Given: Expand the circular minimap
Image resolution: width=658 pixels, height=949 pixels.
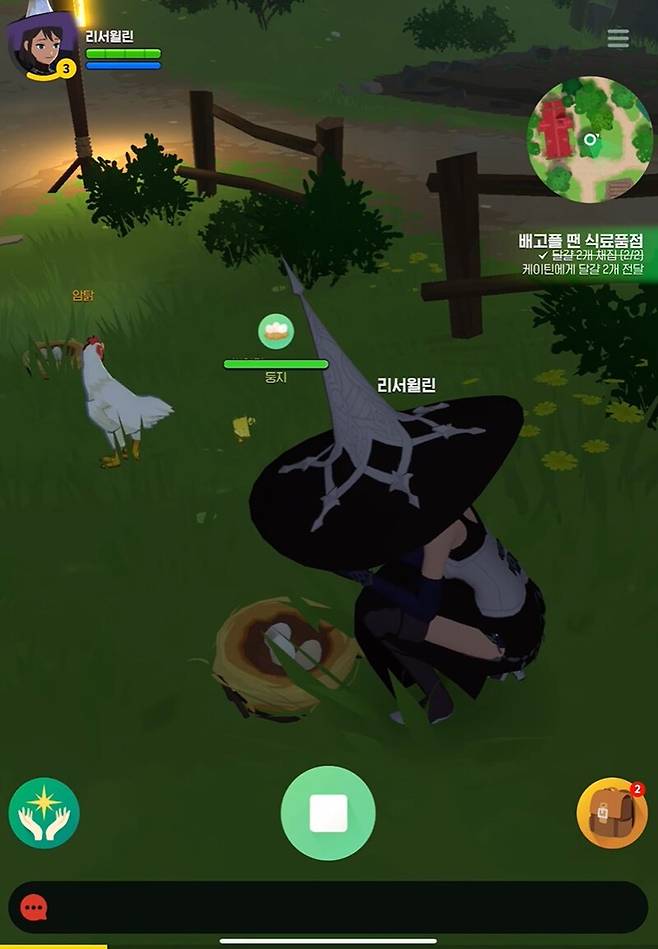Looking at the screenshot, I should click(x=589, y=140).
